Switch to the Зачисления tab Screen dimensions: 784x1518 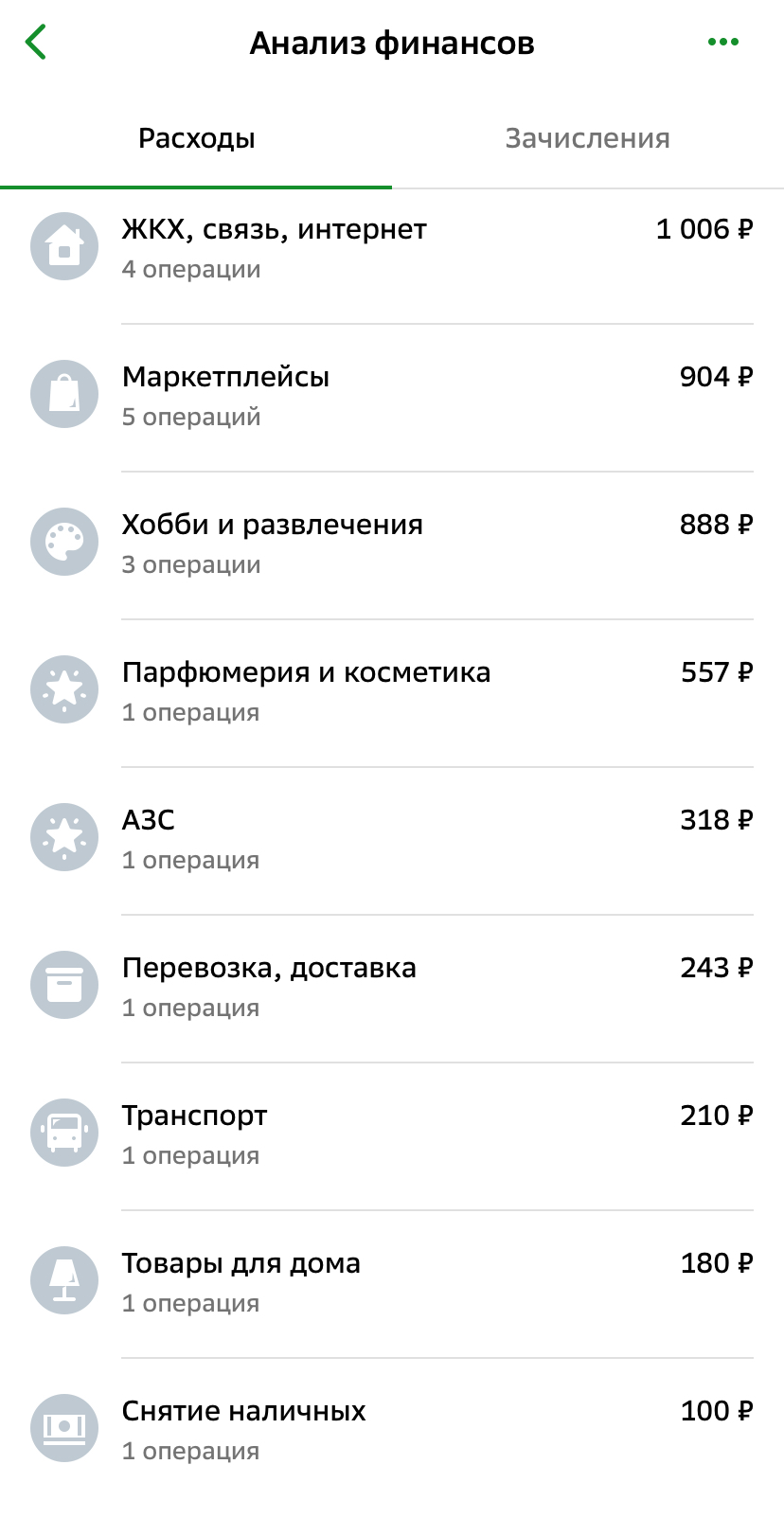pos(588,138)
